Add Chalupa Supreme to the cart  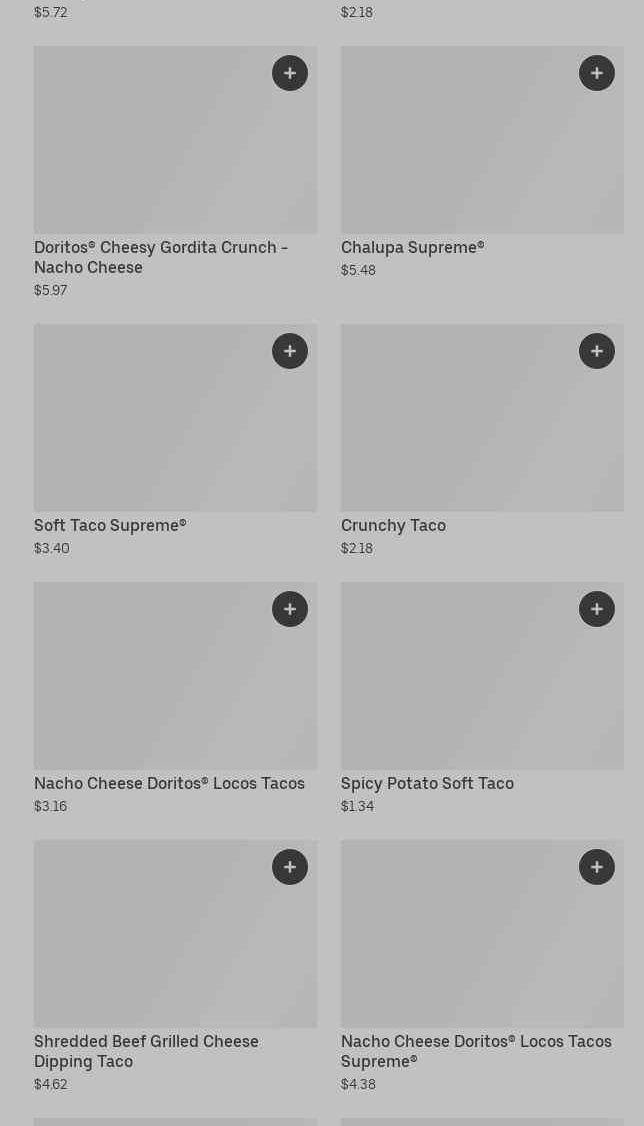pyautogui.click(x=597, y=73)
